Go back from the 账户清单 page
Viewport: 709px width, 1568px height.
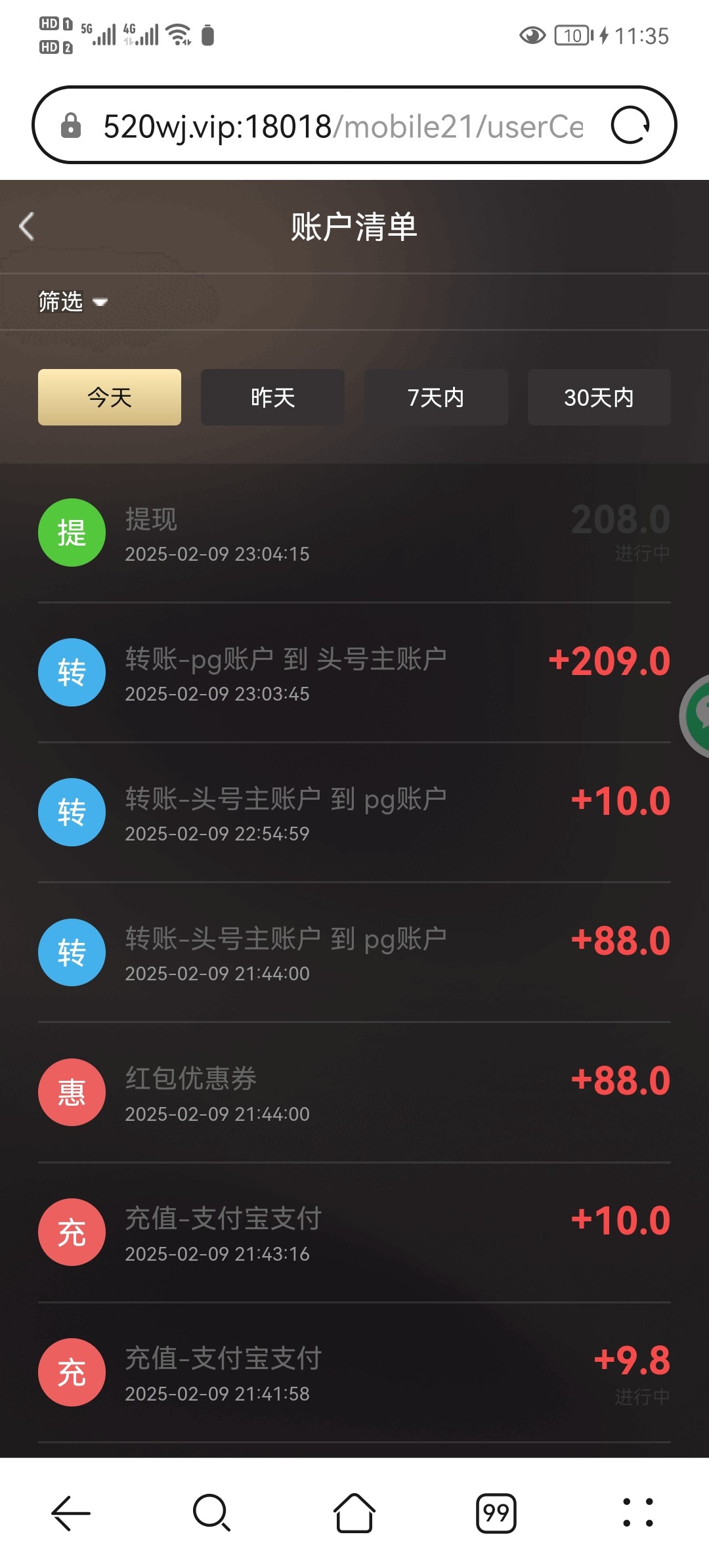27,227
